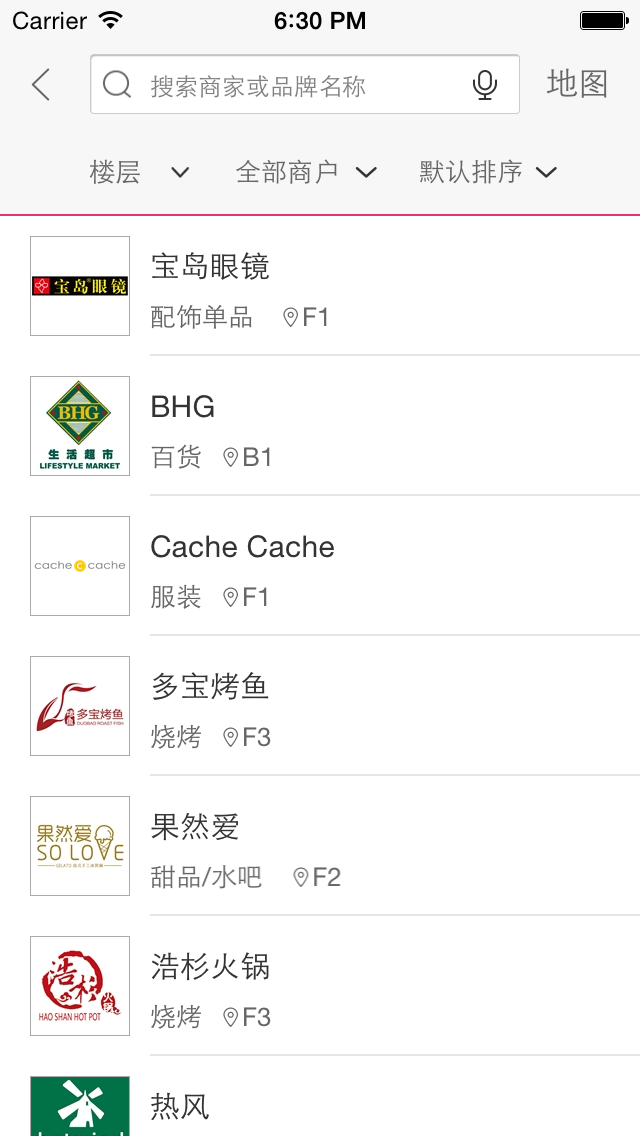Start voice search with the microphone

coord(484,85)
